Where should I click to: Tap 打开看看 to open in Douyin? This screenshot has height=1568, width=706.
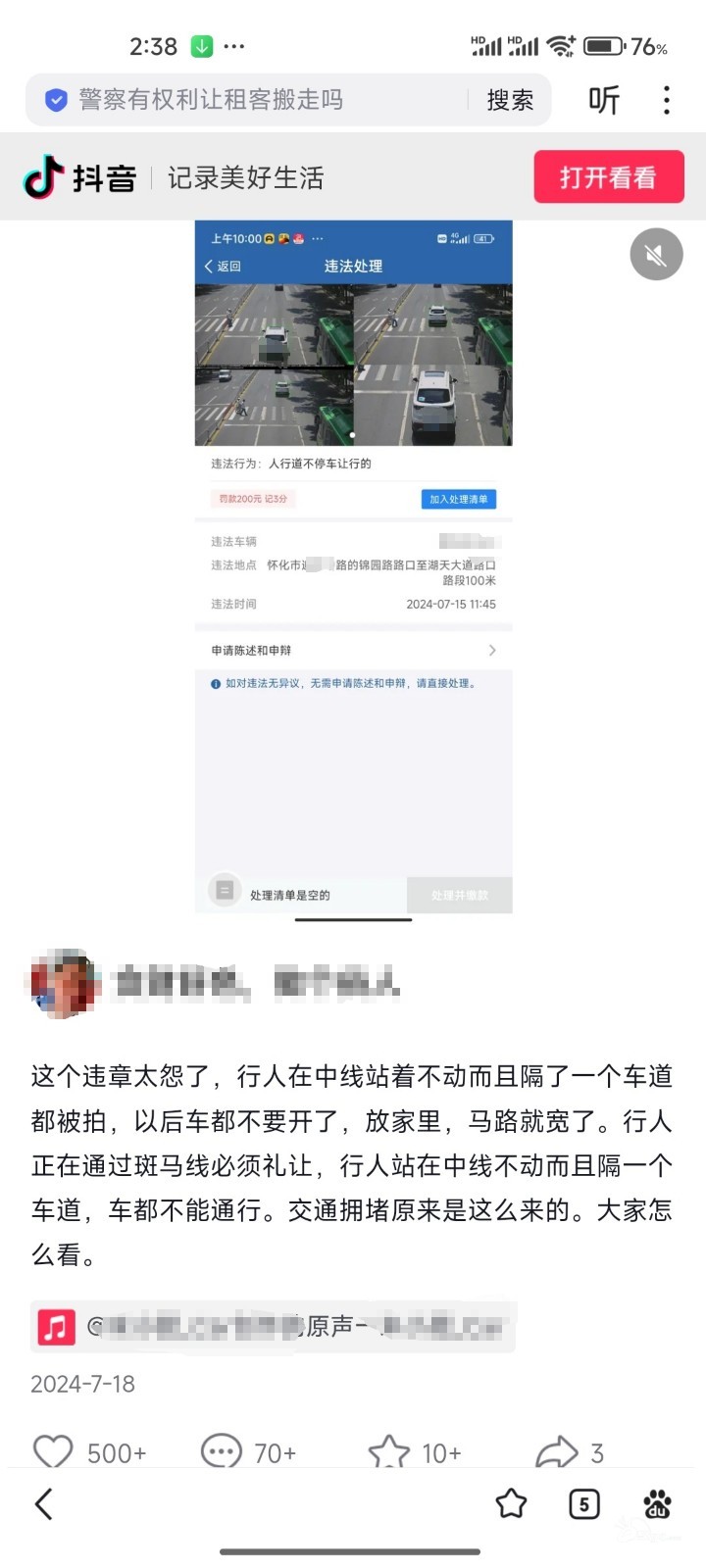(608, 177)
